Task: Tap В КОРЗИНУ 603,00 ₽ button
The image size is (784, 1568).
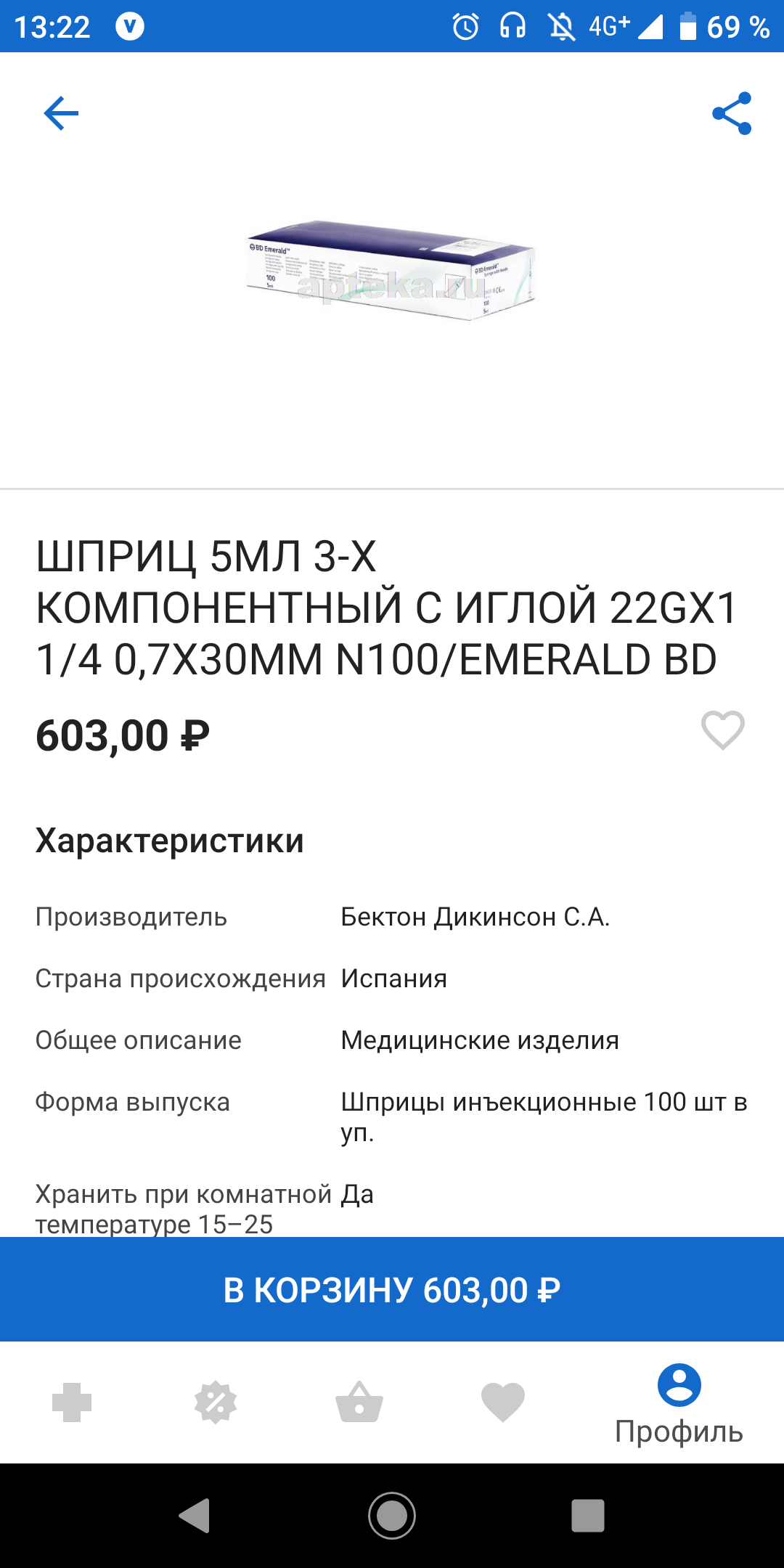Action: pos(392,1290)
